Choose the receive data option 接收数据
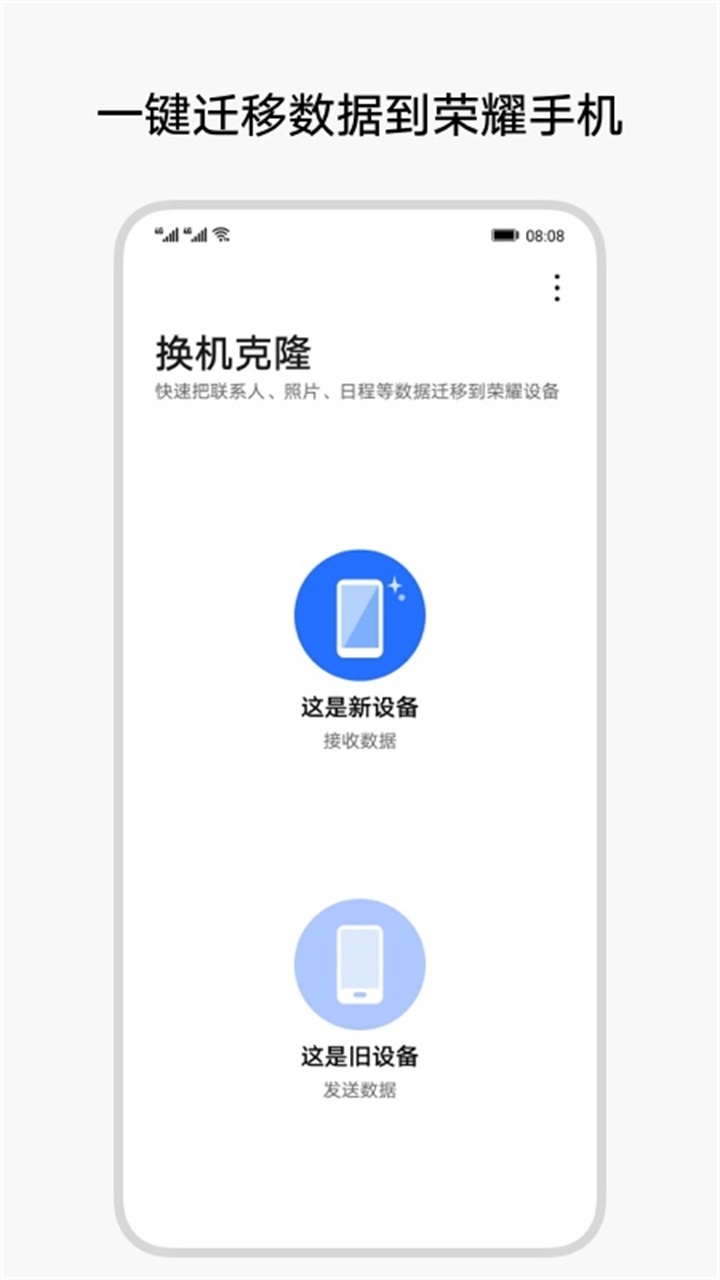 click(x=360, y=742)
